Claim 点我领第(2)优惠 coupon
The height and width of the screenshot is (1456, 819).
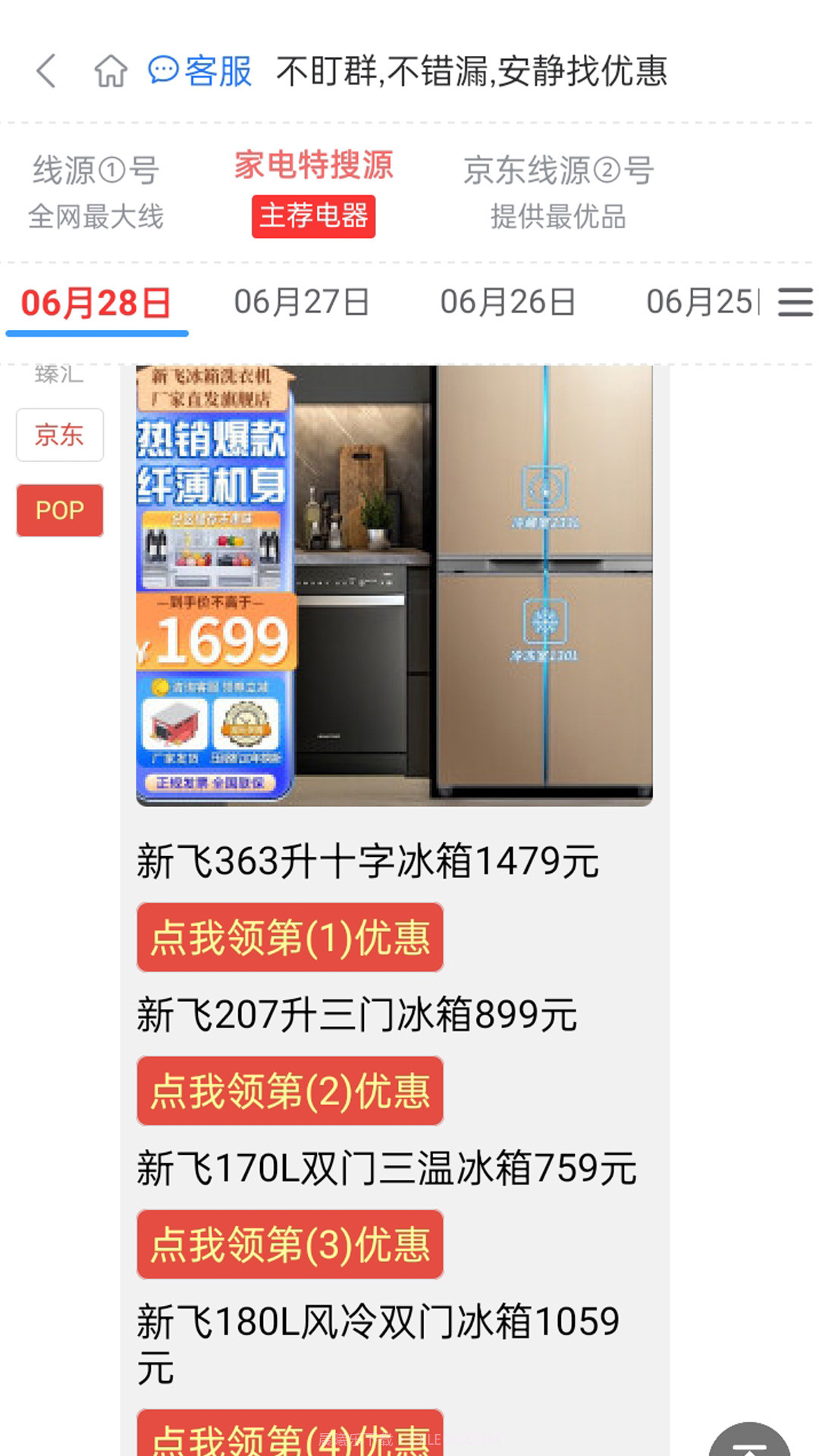pos(290,1090)
